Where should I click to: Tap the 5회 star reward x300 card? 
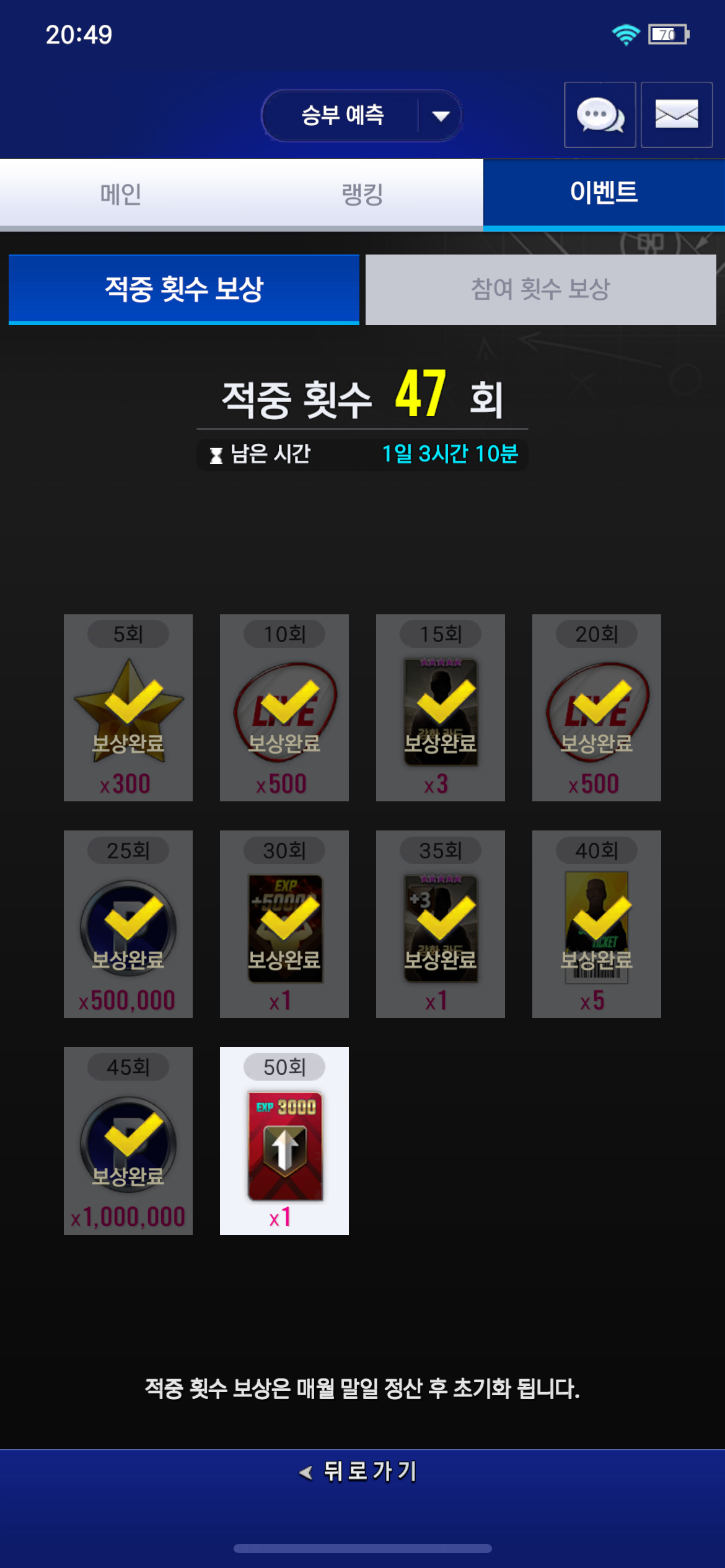(128, 707)
